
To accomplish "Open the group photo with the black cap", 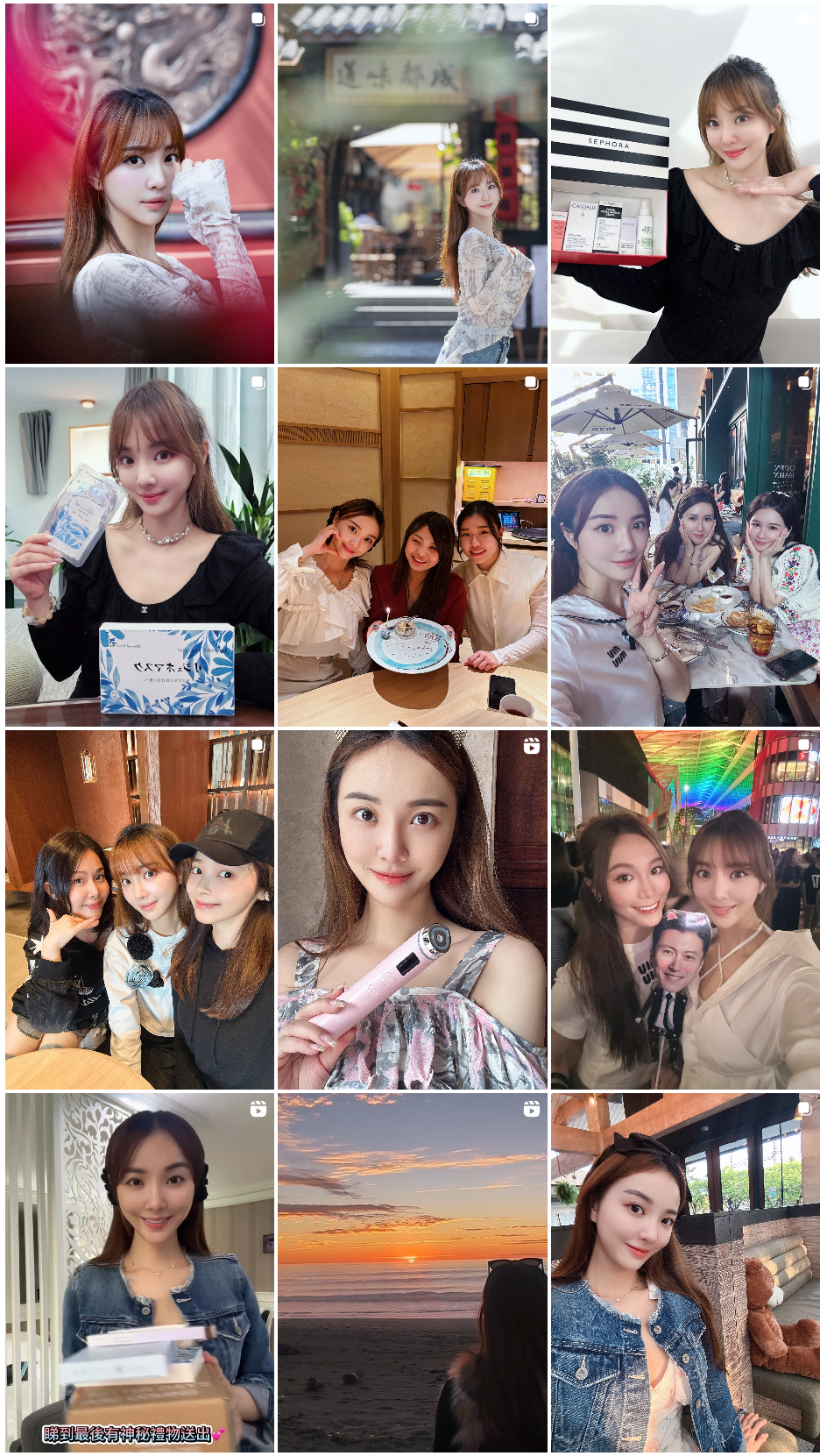I will pos(139,909).
